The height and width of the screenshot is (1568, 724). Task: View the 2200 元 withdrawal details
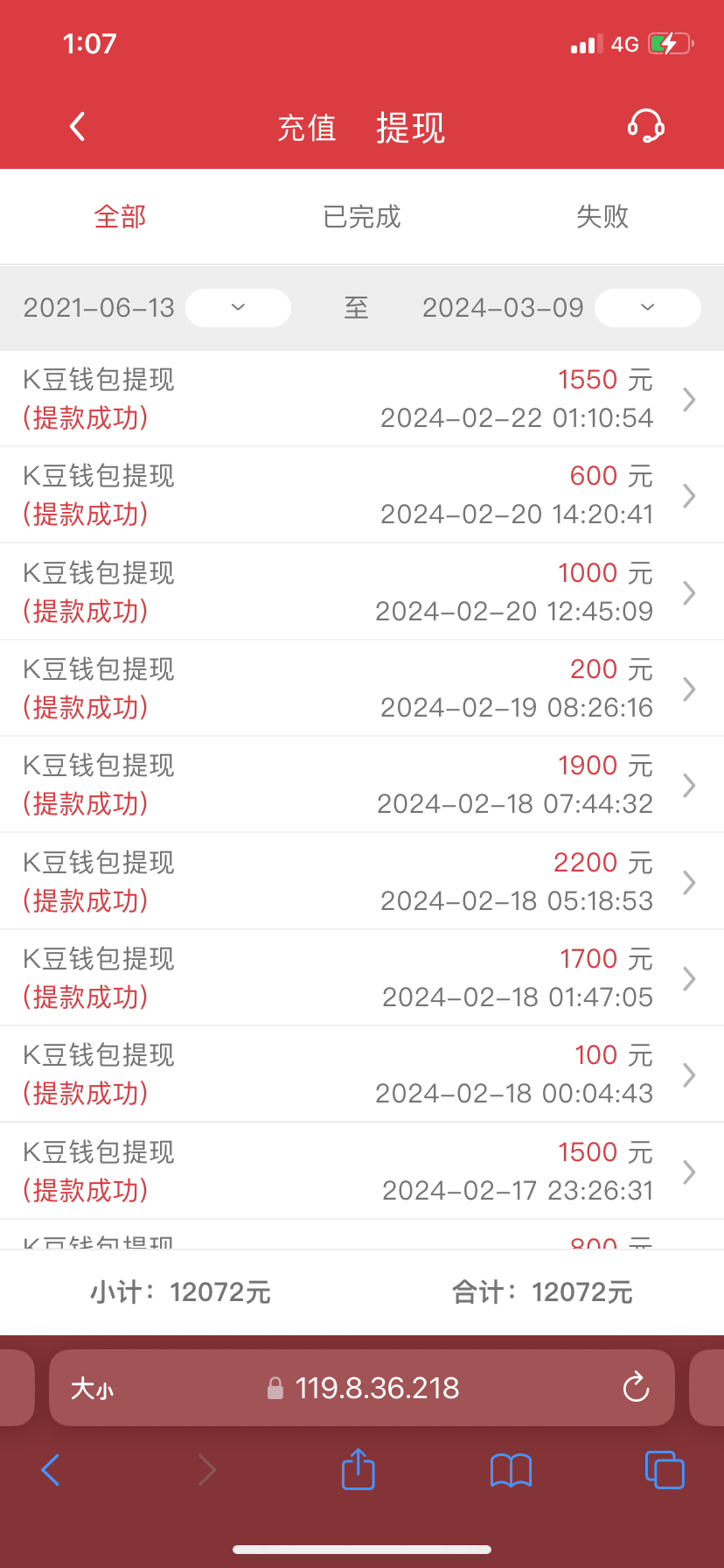pyautogui.click(x=362, y=882)
